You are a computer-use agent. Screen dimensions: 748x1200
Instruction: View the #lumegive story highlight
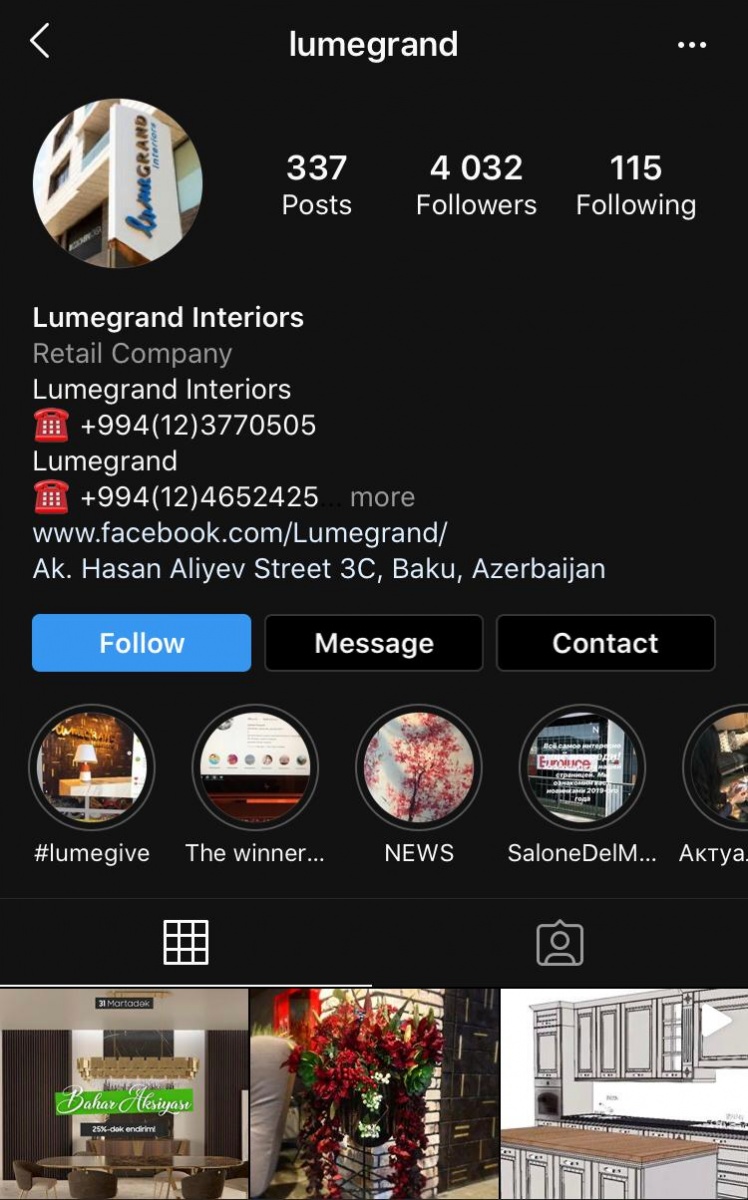[92, 767]
